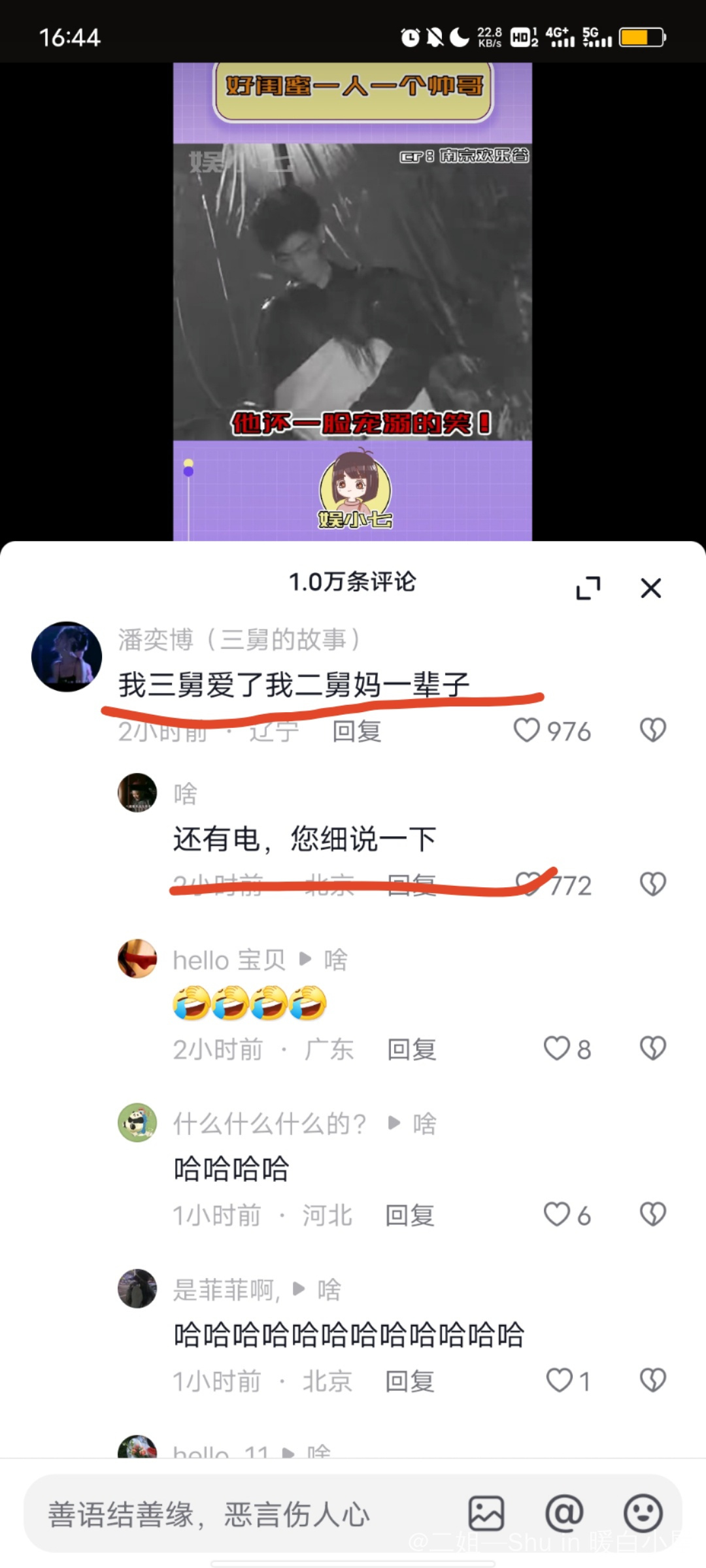
Task: Dislike 潘奕博's comment
Action: (x=652, y=730)
